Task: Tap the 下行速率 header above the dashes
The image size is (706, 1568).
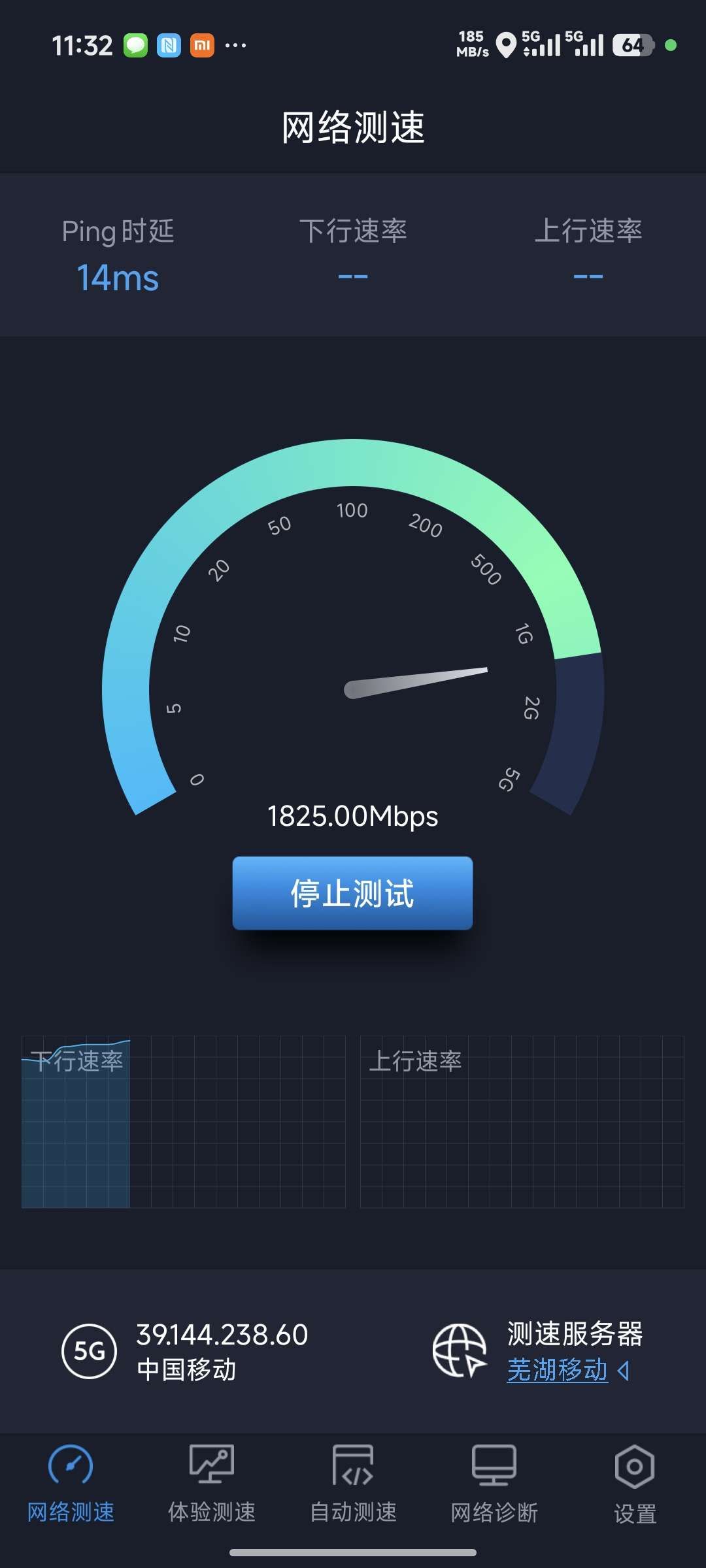Action: (353, 230)
